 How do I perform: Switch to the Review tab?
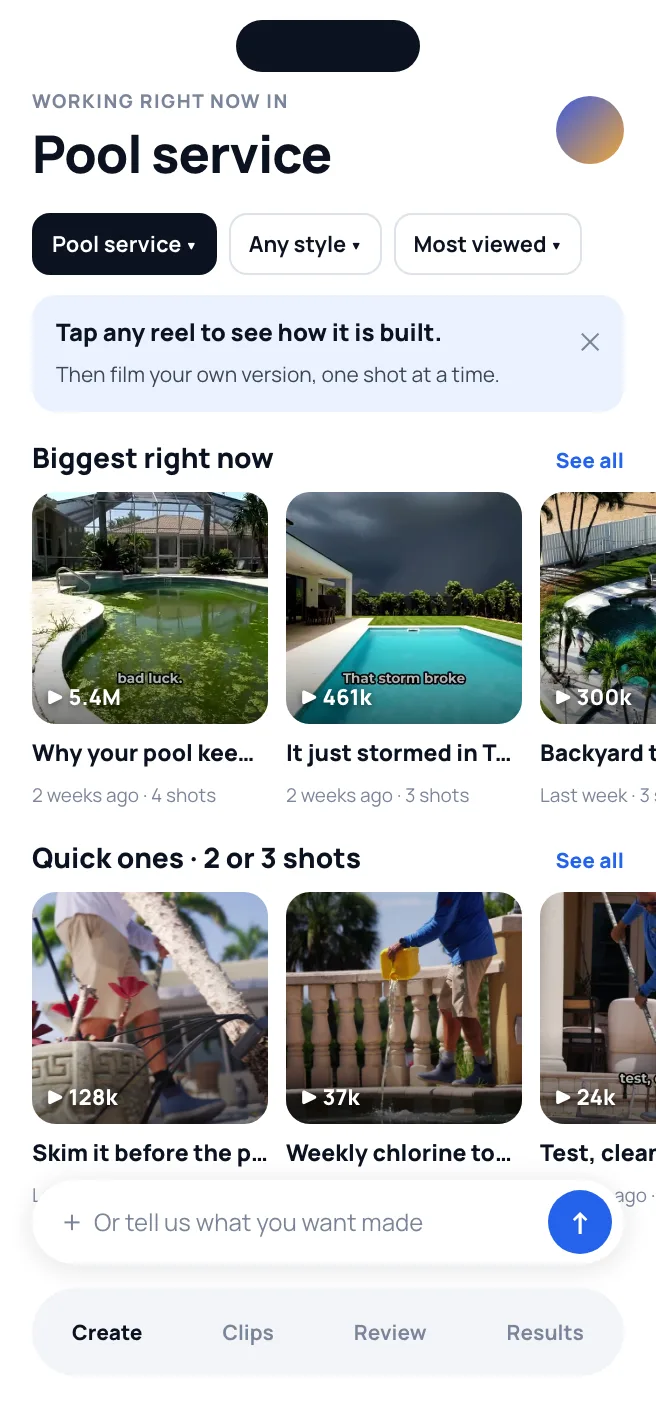pyautogui.click(x=390, y=1333)
